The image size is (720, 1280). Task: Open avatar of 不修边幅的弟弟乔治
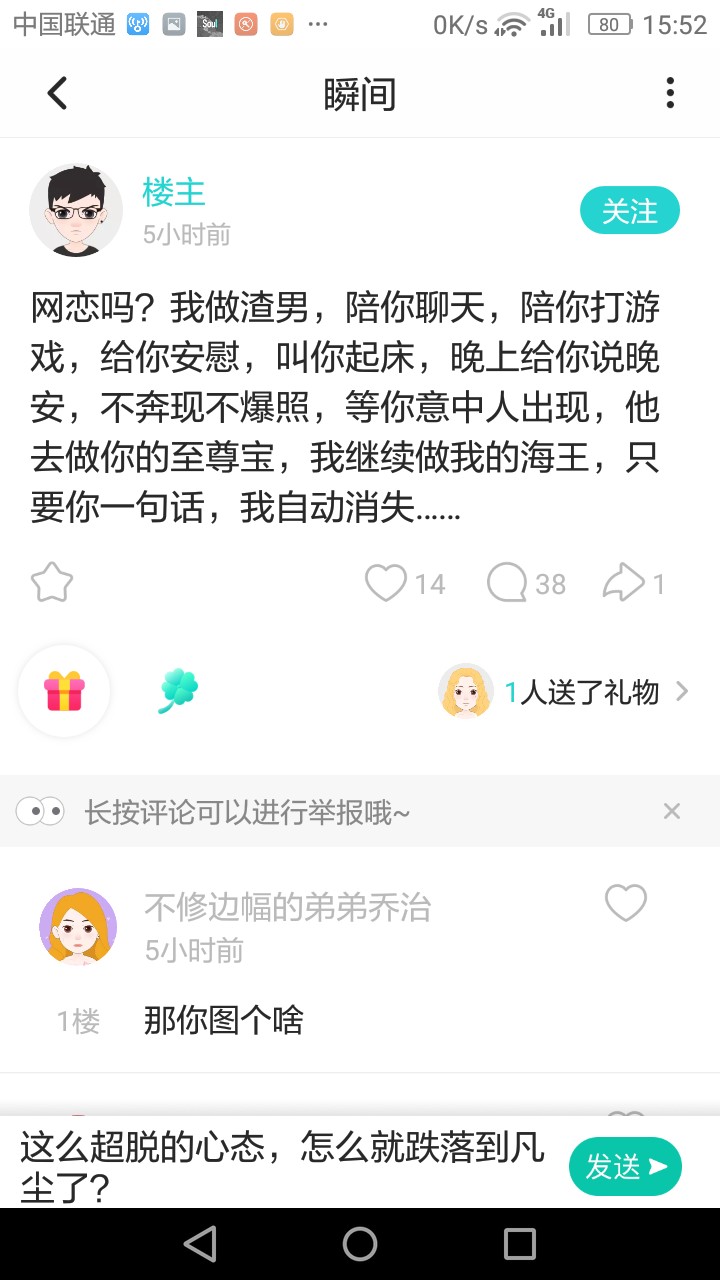[78, 927]
